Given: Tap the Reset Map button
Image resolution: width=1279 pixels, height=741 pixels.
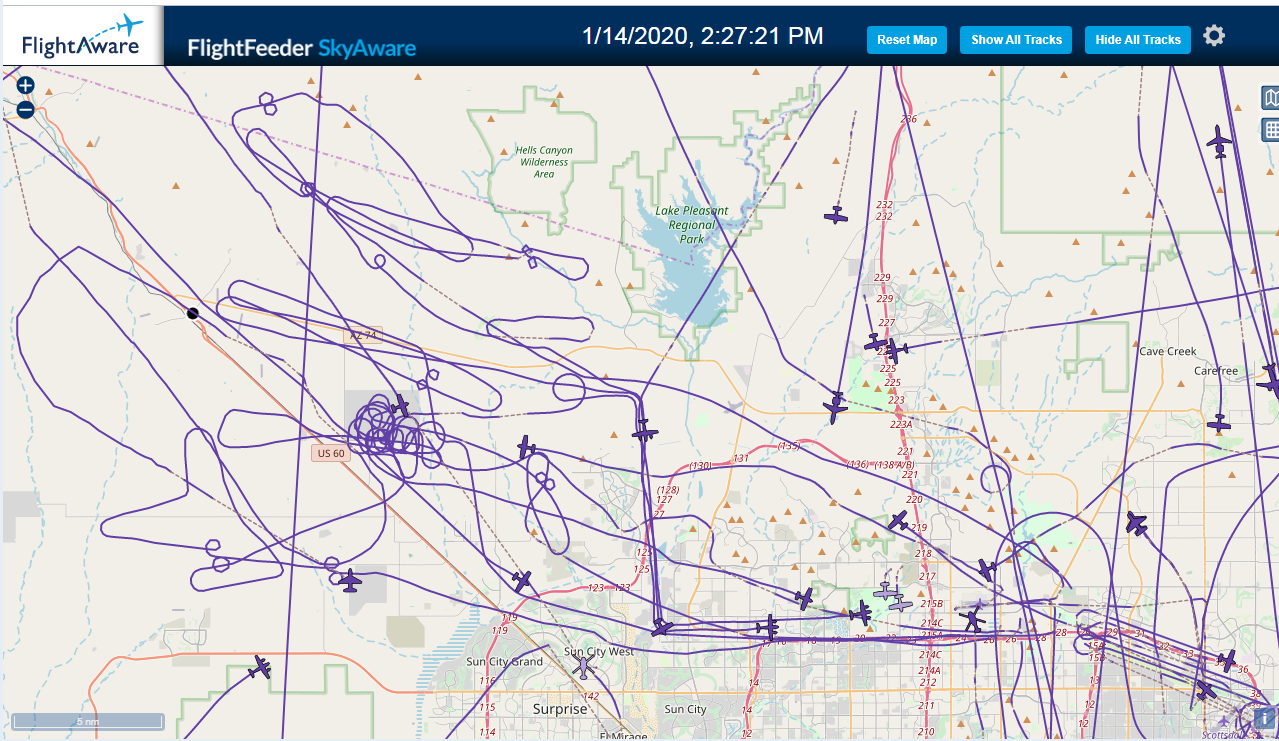Looking at the screenshot, I should coord(907,40).
